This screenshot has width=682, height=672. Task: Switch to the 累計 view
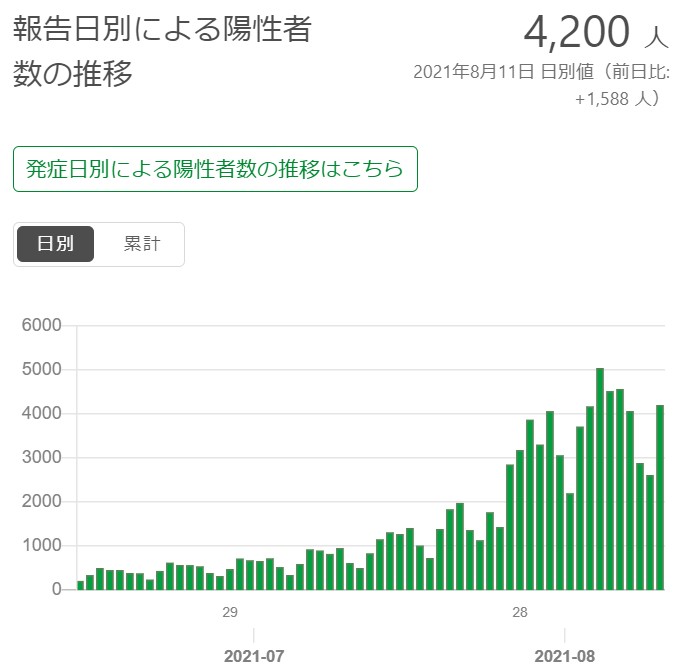140,244
